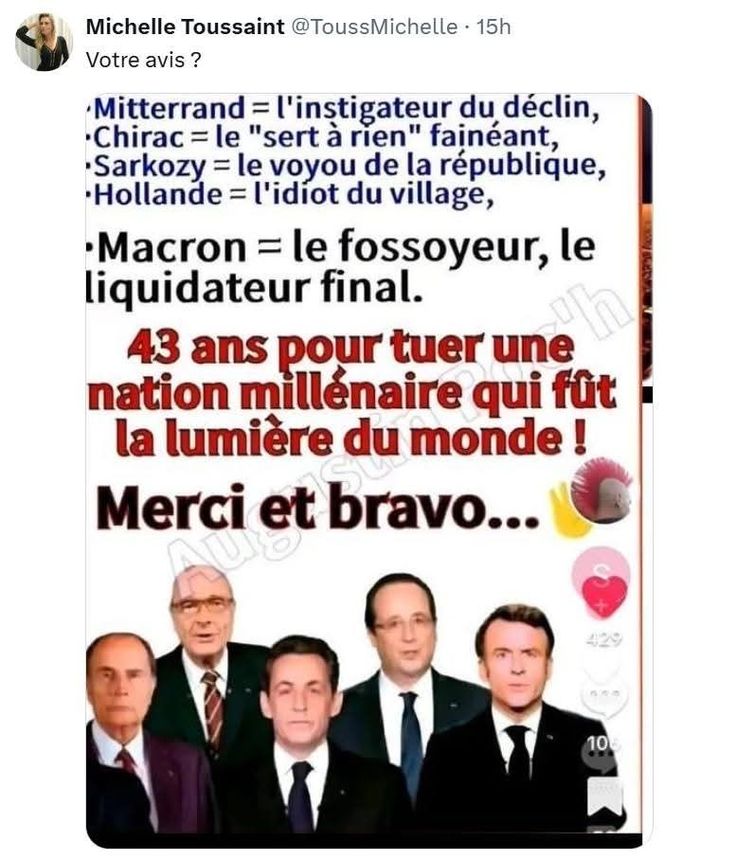The height and width of the screenshot is (859, 736).
Task: Expand the image attached to the post
Action: coord(368,470)
